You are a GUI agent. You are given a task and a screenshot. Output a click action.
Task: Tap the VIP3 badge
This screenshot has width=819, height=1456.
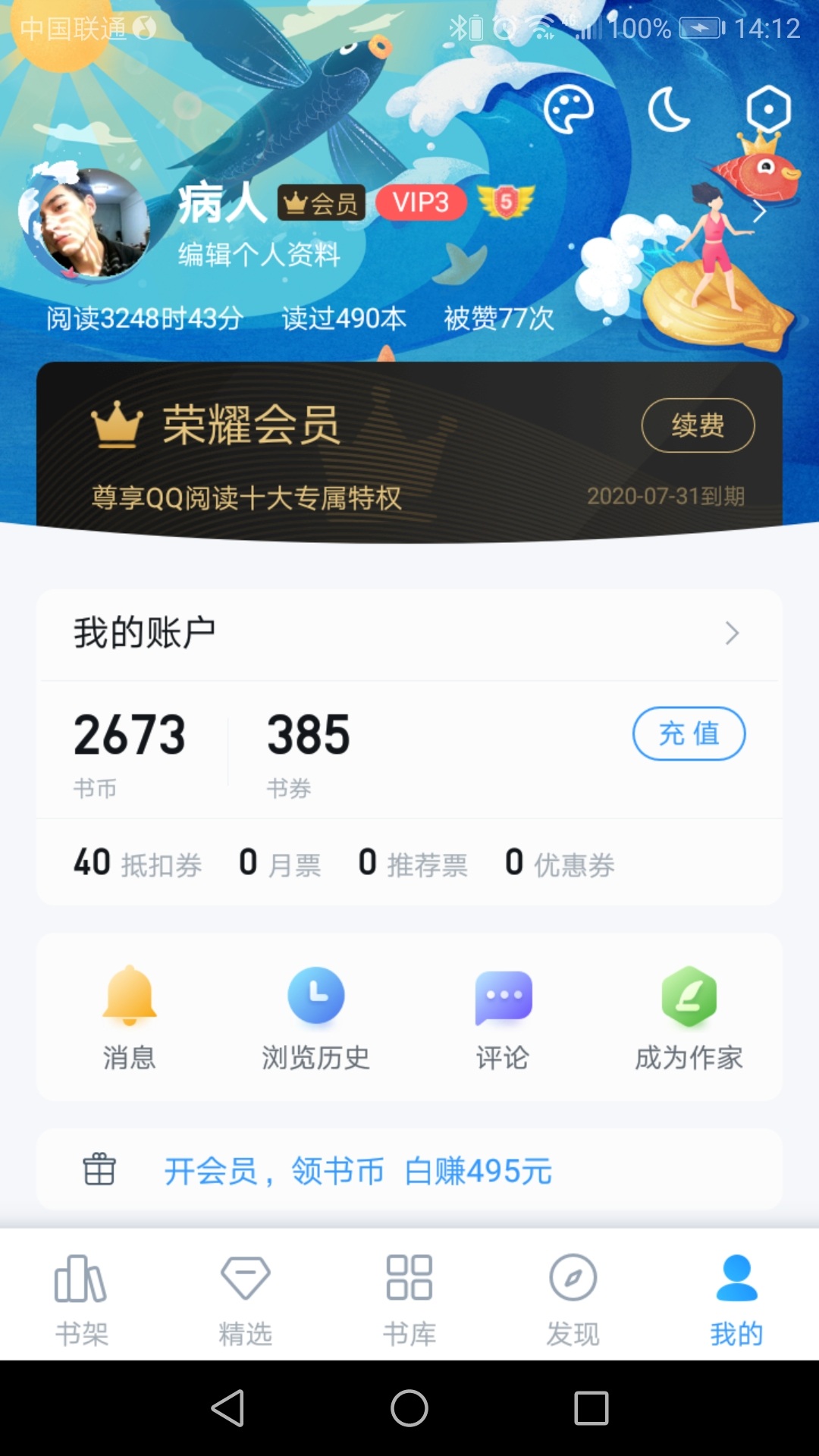click(421, 202)
